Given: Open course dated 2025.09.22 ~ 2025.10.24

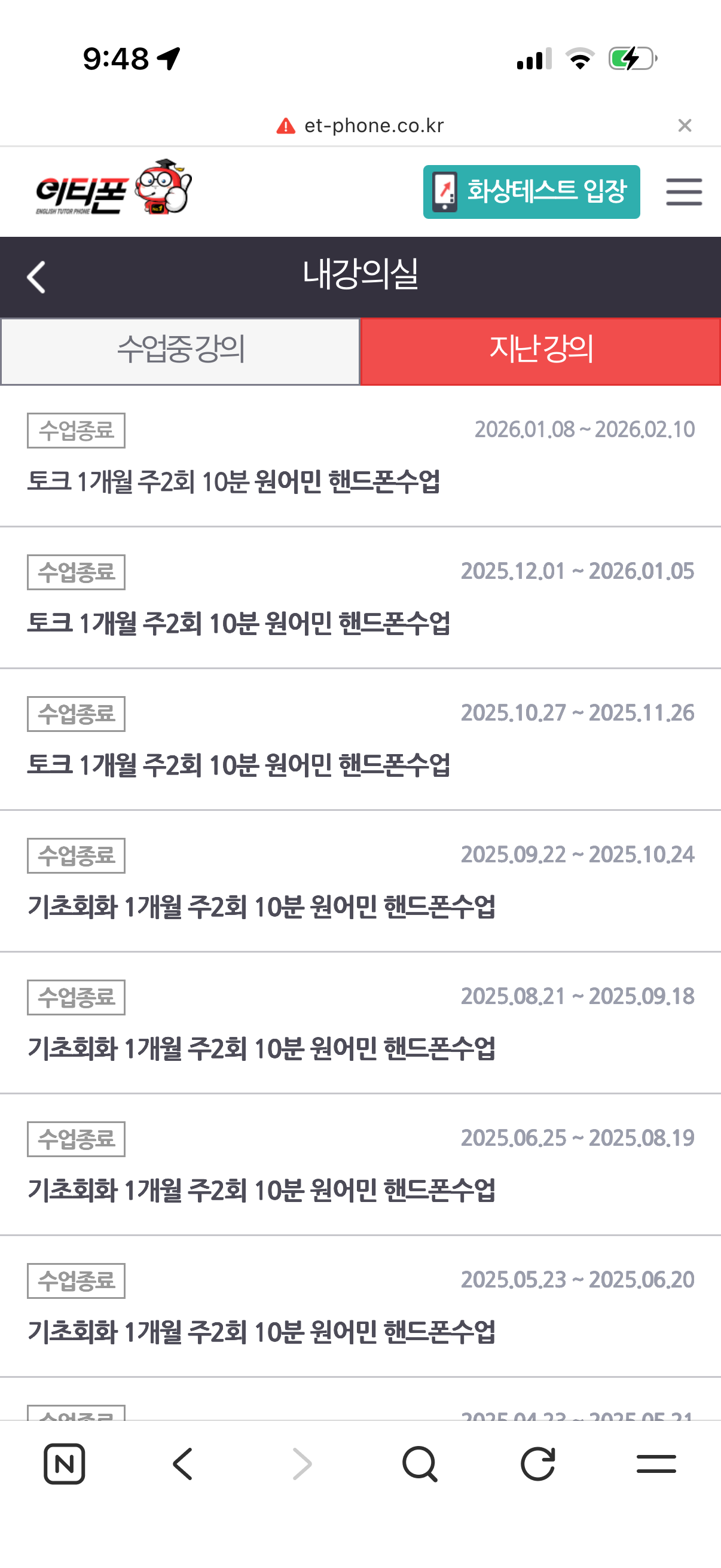Looking at the screenshot, I should (261, 907).
